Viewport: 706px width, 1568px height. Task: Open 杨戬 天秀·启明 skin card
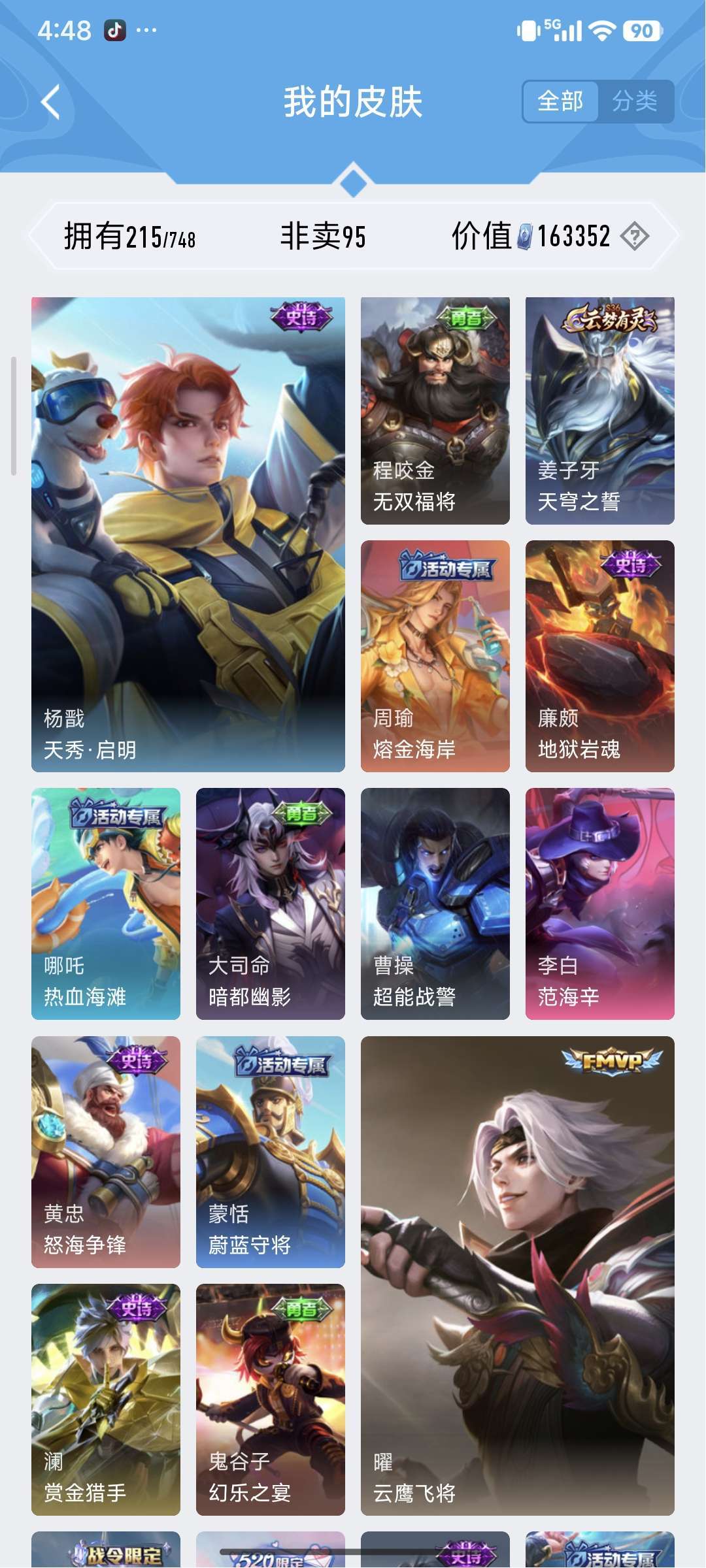188,534
